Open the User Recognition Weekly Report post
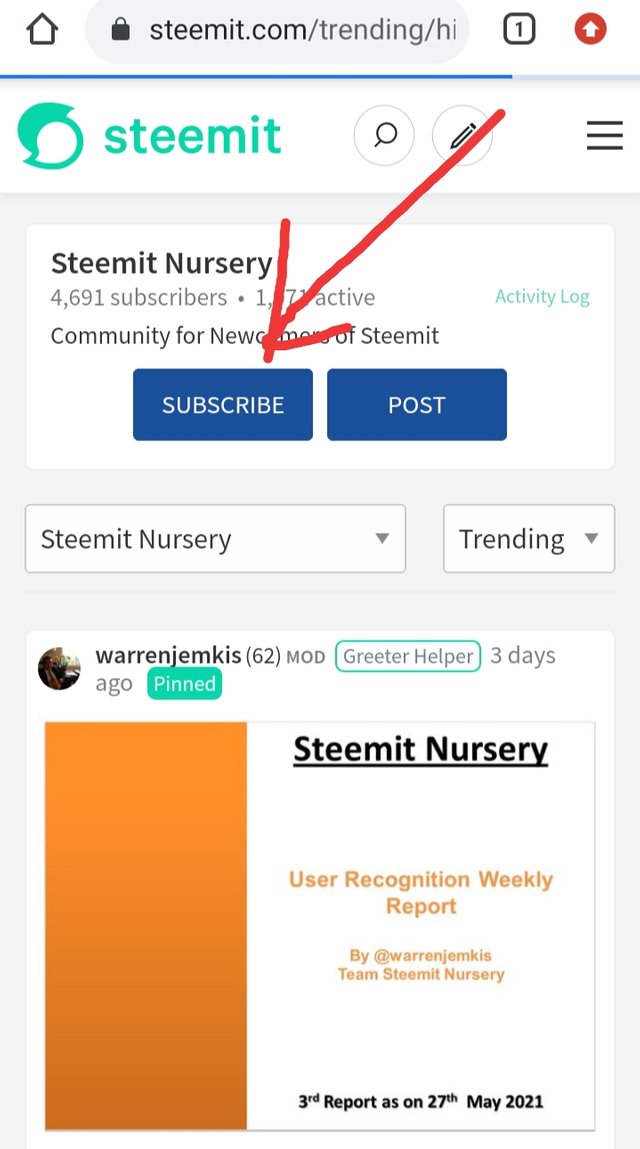640x1149 pixels. [x=320, y=925]
